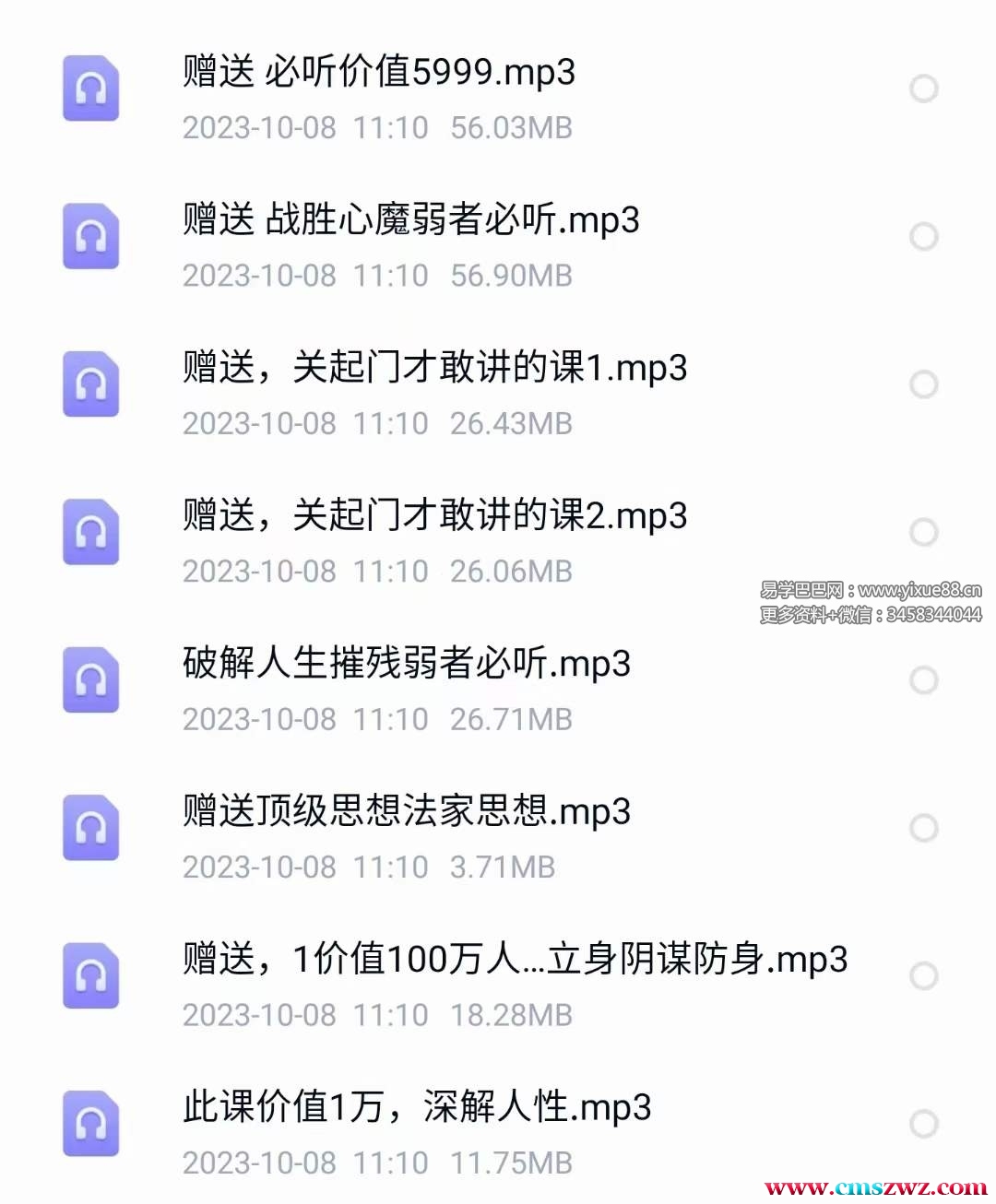Open 此课价值1万，深解人性.mp3

tap(417, 1107)
